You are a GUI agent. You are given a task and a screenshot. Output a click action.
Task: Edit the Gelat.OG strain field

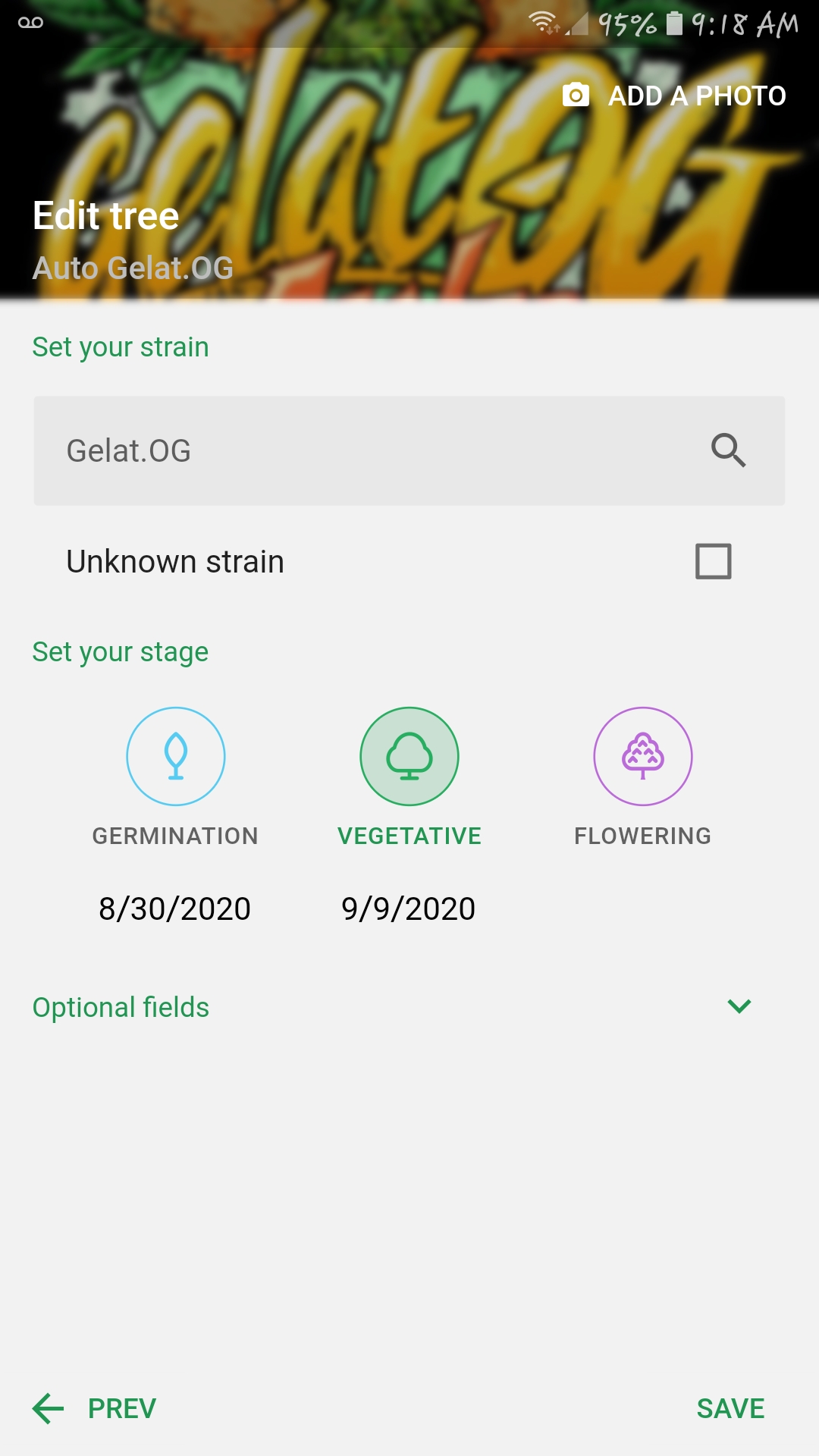click(x=409, y=450)
